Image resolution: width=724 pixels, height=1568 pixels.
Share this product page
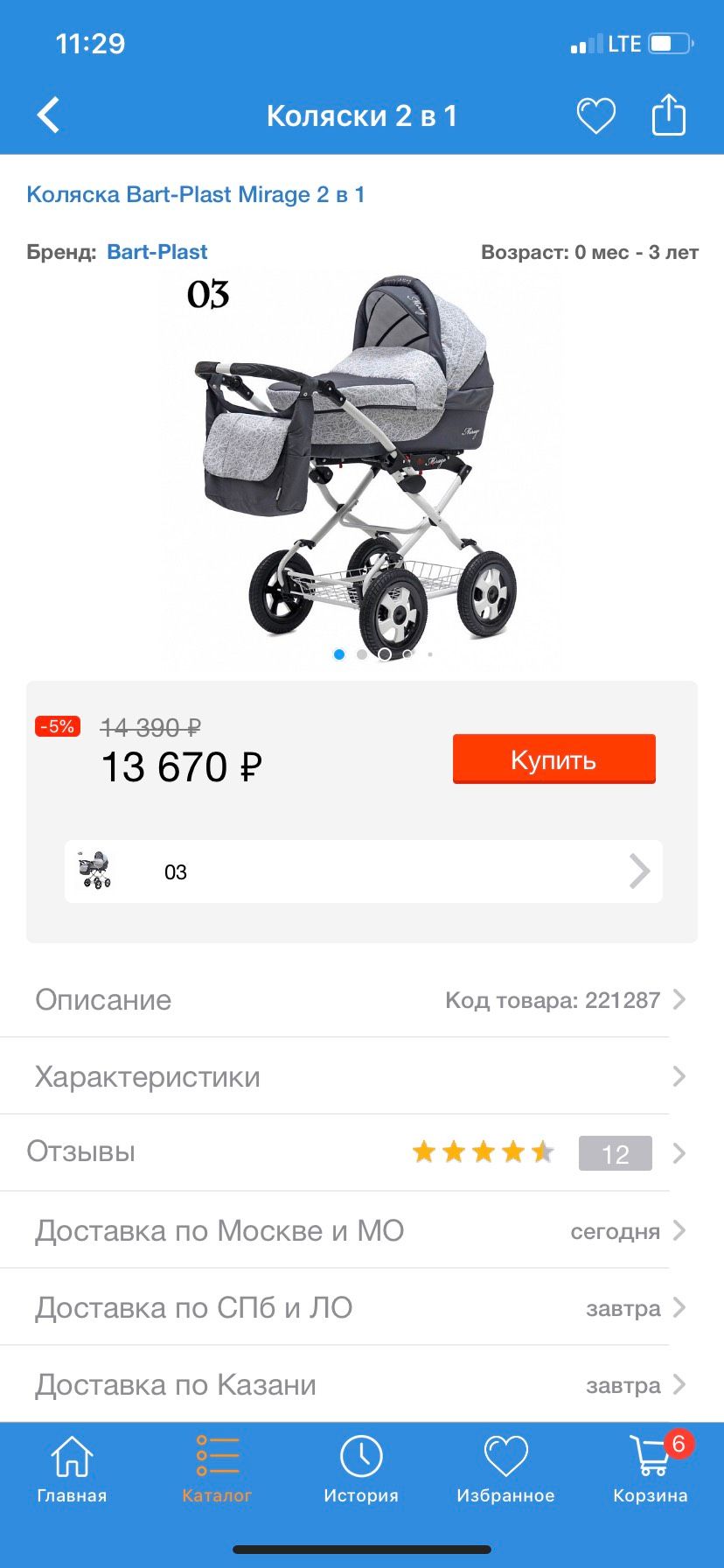[x=669, y=115]
